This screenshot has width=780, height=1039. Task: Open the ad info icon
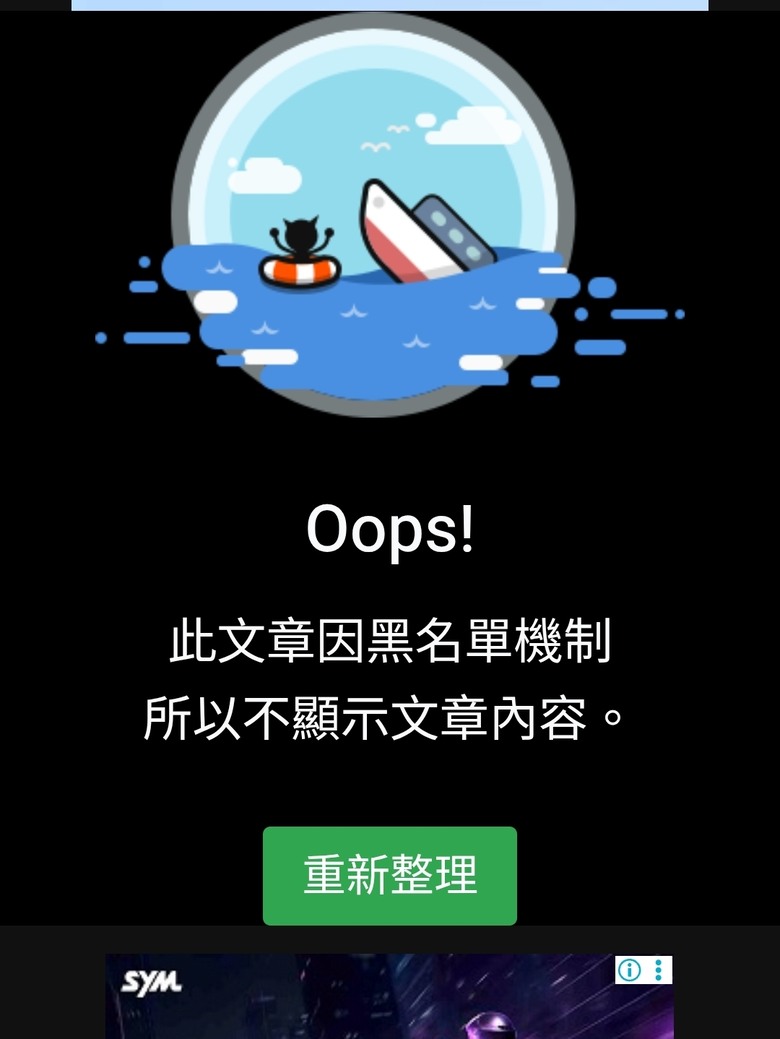tap(629, 970)
